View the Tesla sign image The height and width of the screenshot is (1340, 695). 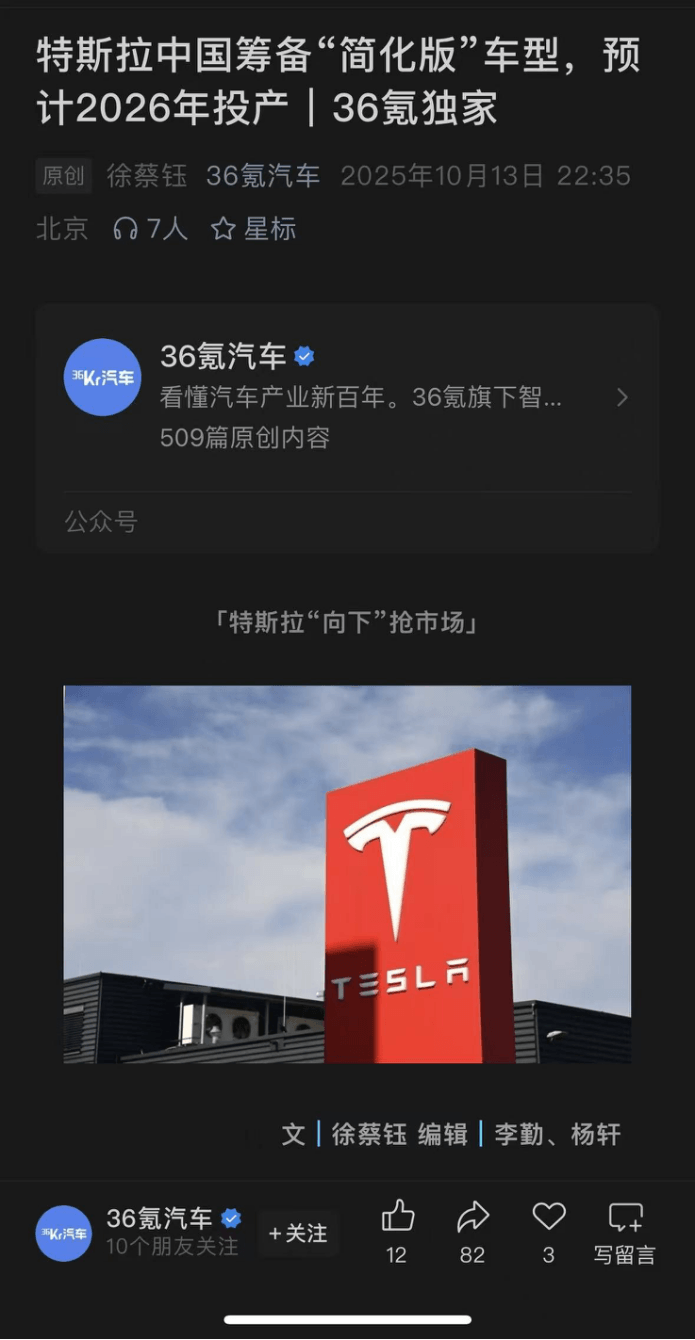point(347,873)
